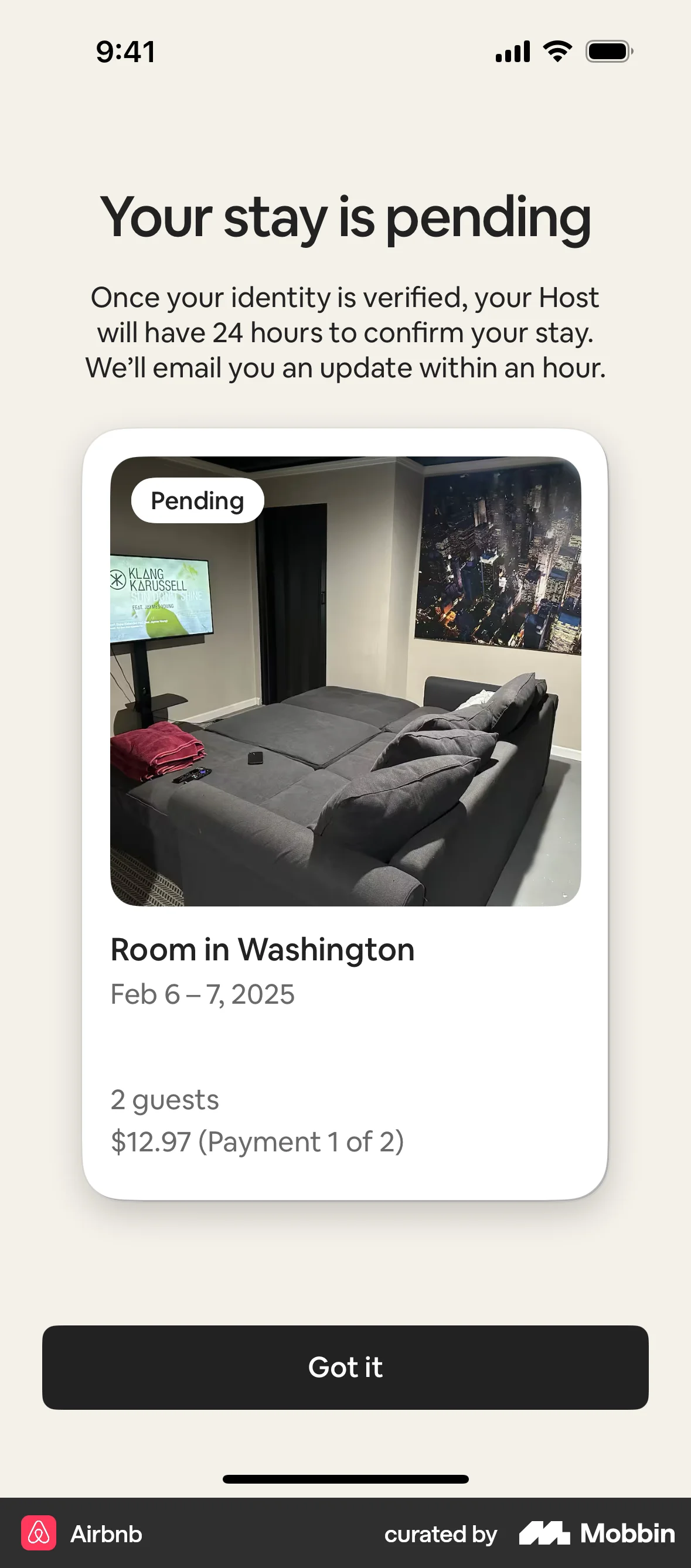Tap the clock showing 9:41

pyautogui.click(x=125, y=52)
